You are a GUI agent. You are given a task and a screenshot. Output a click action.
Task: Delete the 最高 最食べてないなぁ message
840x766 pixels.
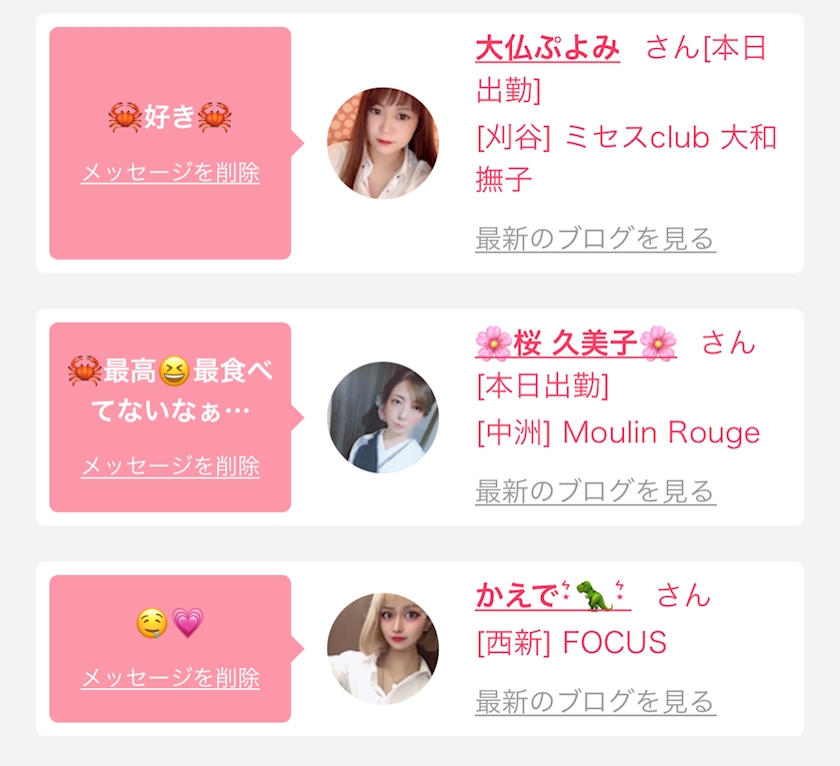pyautogui.click(x=170, y=466)
